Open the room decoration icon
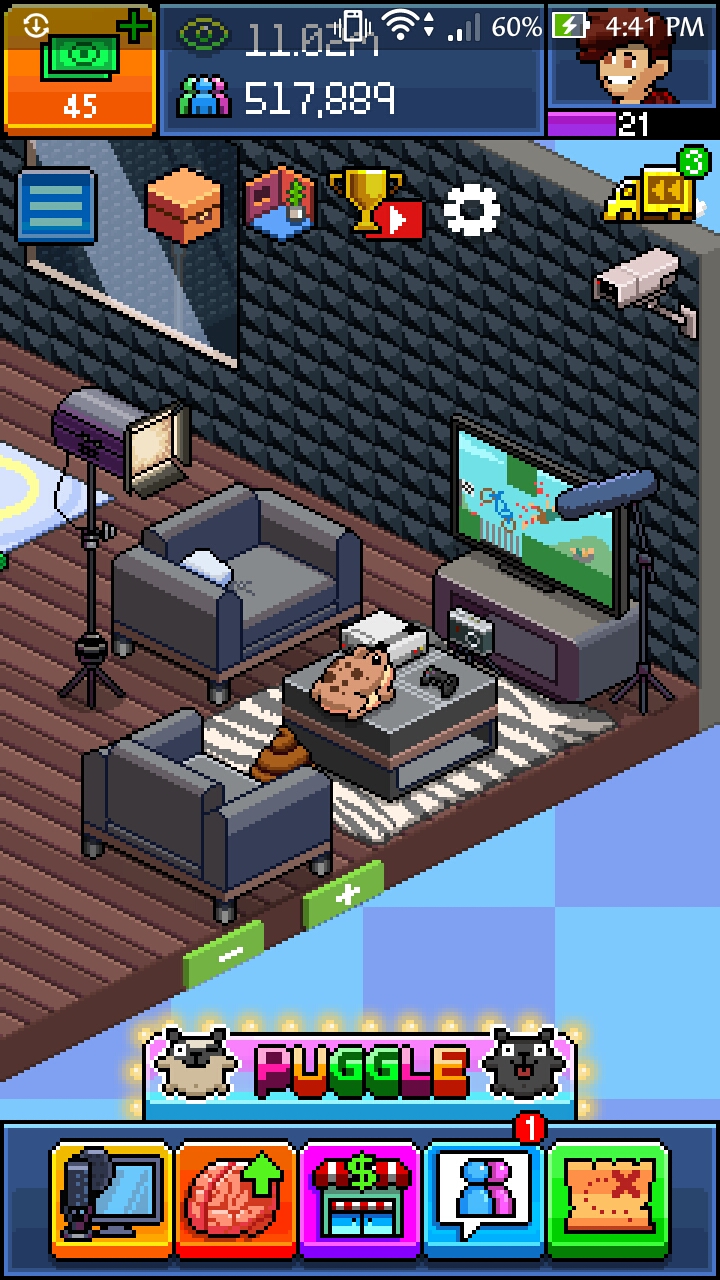720x1280 pixels. pos(280,204)
